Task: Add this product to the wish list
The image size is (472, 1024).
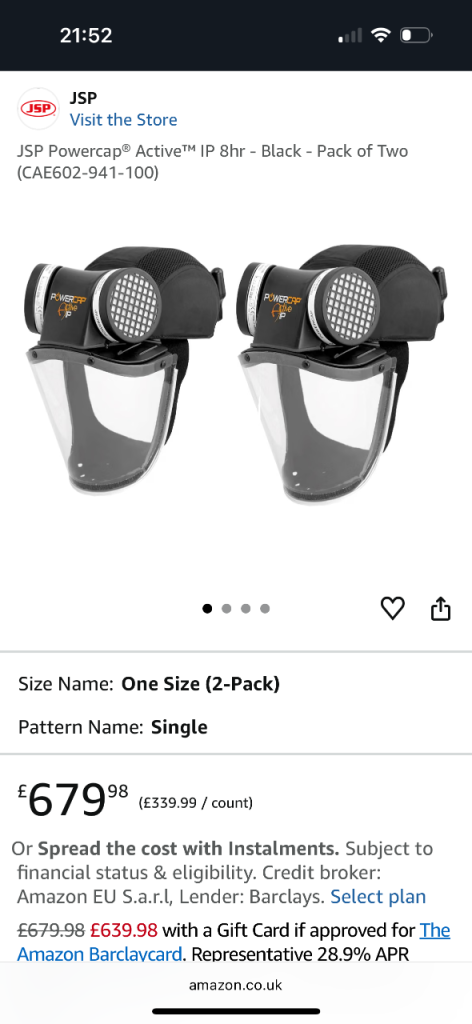Action: [392, 608]
